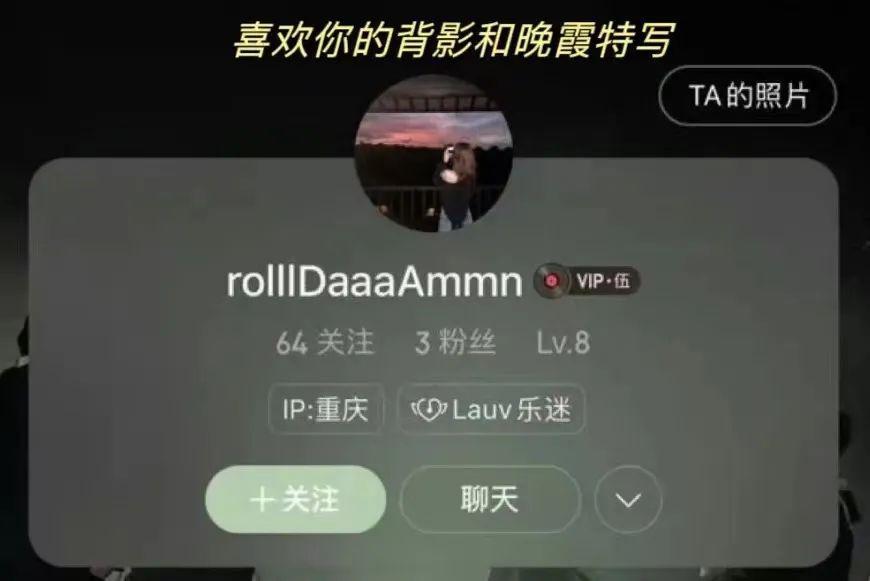Viewport: 870px width, 581px height.
Task: Open the Lauv 乐迷 fan chip
Action: click(491, 410)
